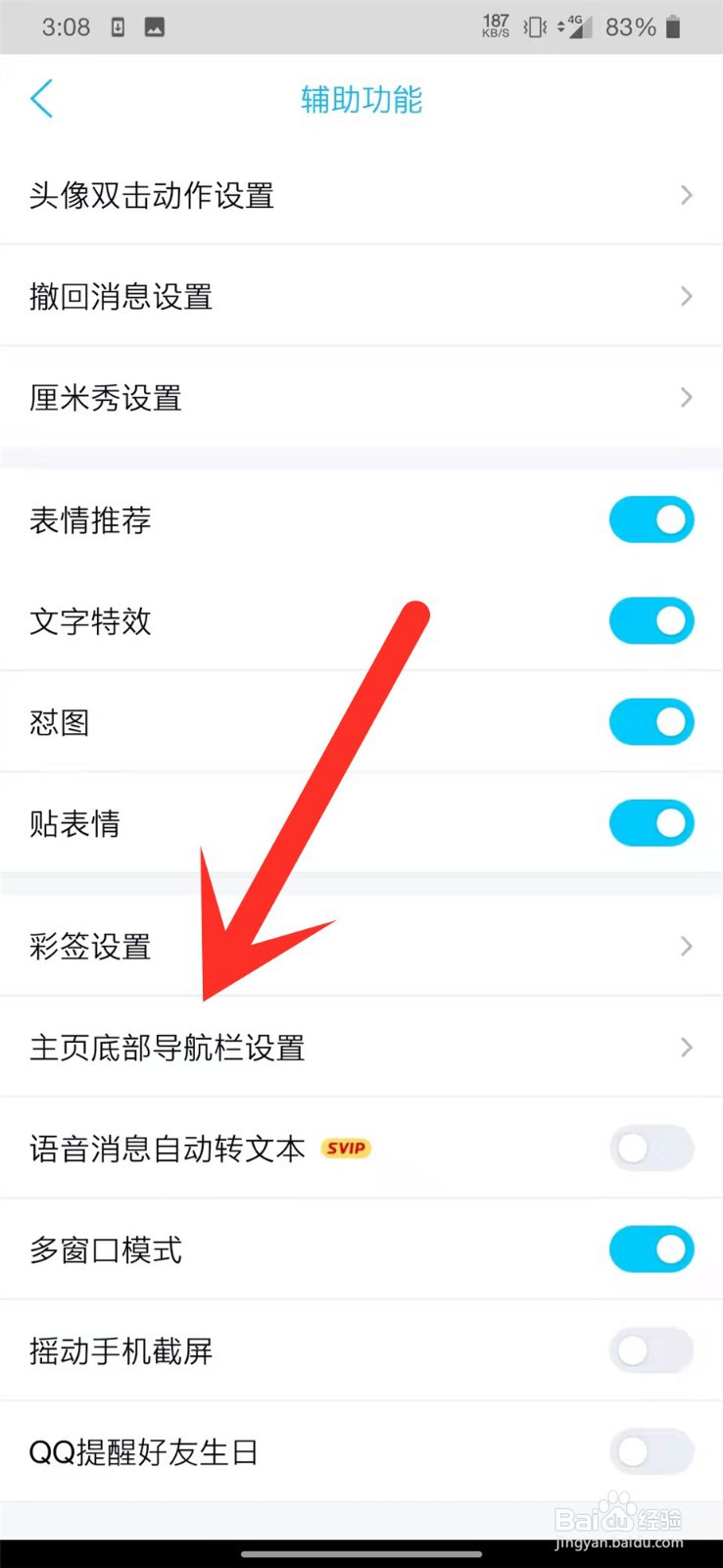The image size is (723, 1568).
Task: Enable 语音消息自动转文本
Action: (651, 1149)
